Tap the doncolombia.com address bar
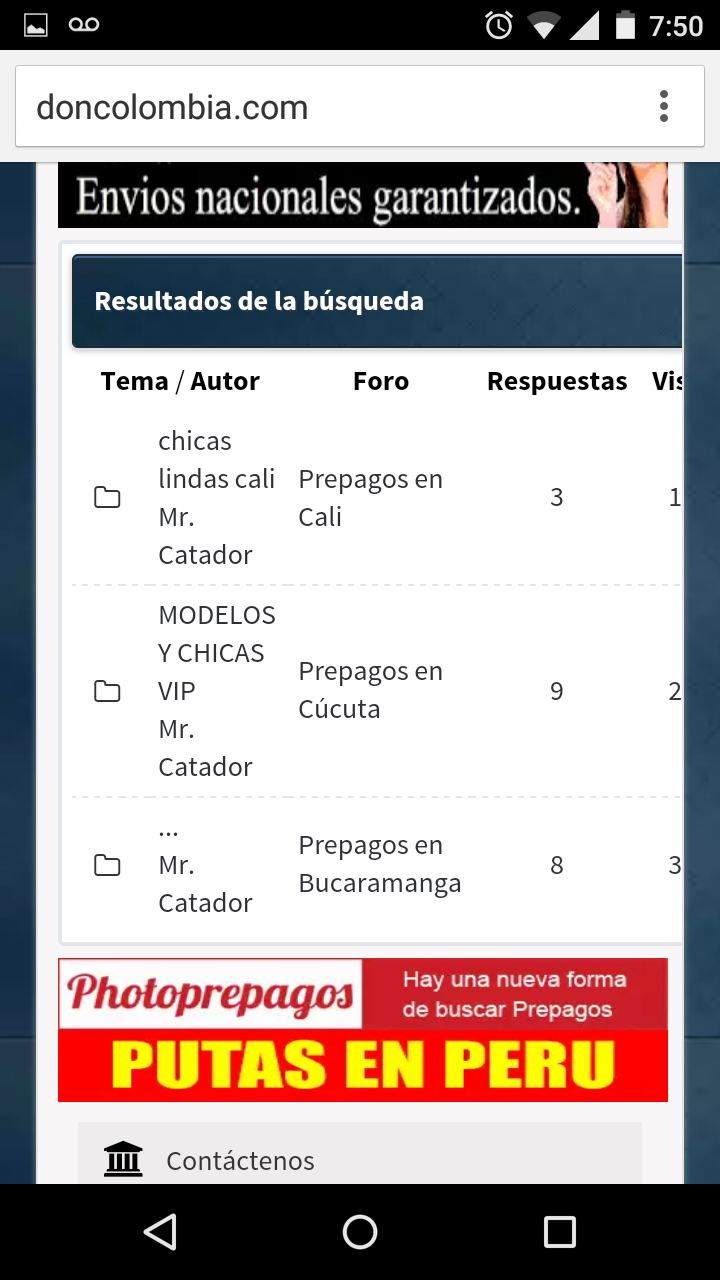Viewport: 720px width, 1280px height. click(300, 108)
